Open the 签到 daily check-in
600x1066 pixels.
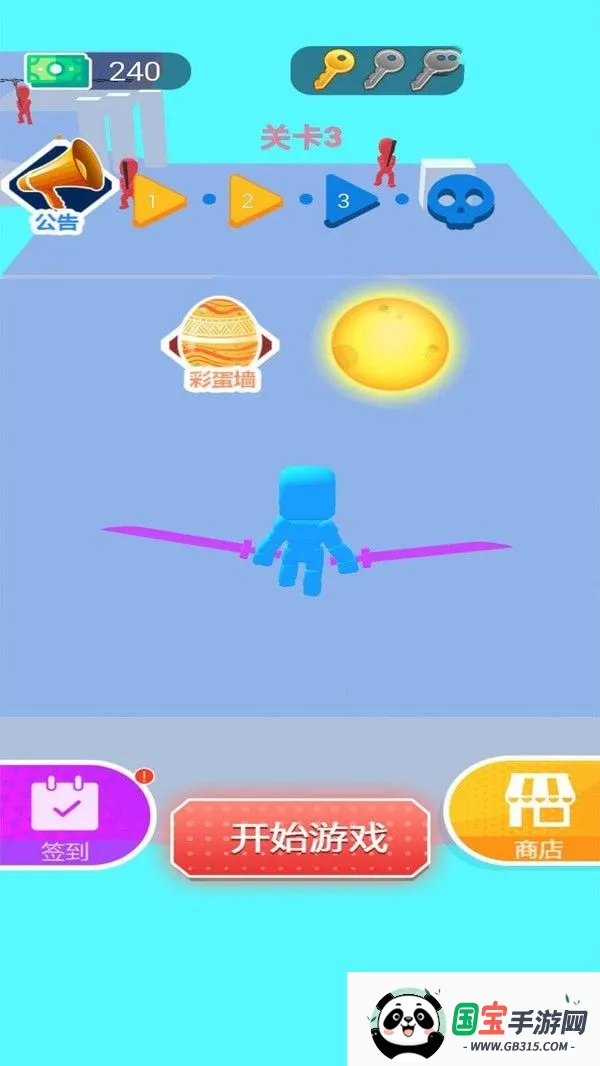[x=68, y=817]
